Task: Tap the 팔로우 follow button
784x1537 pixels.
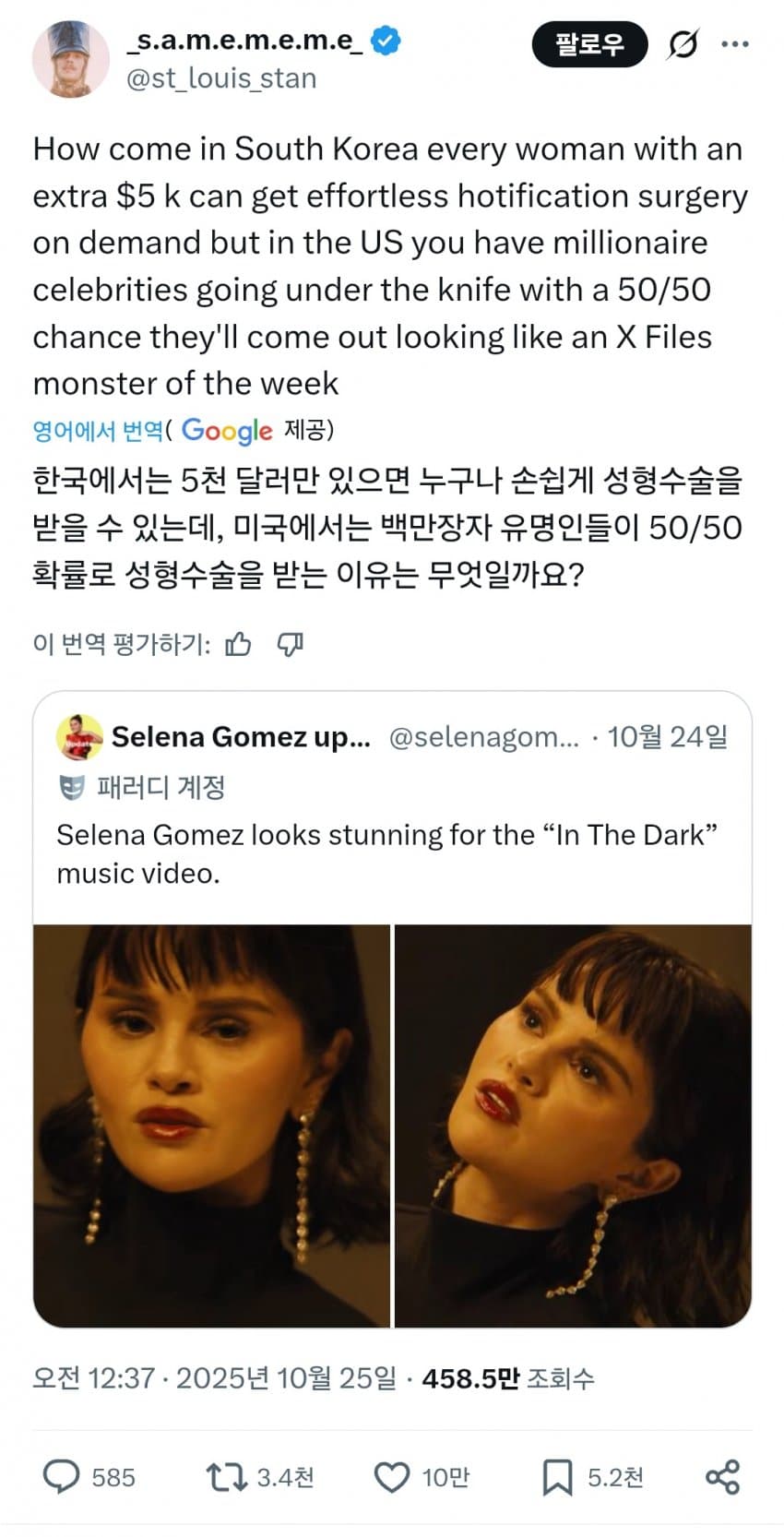Action: click(x=589, y=43)
